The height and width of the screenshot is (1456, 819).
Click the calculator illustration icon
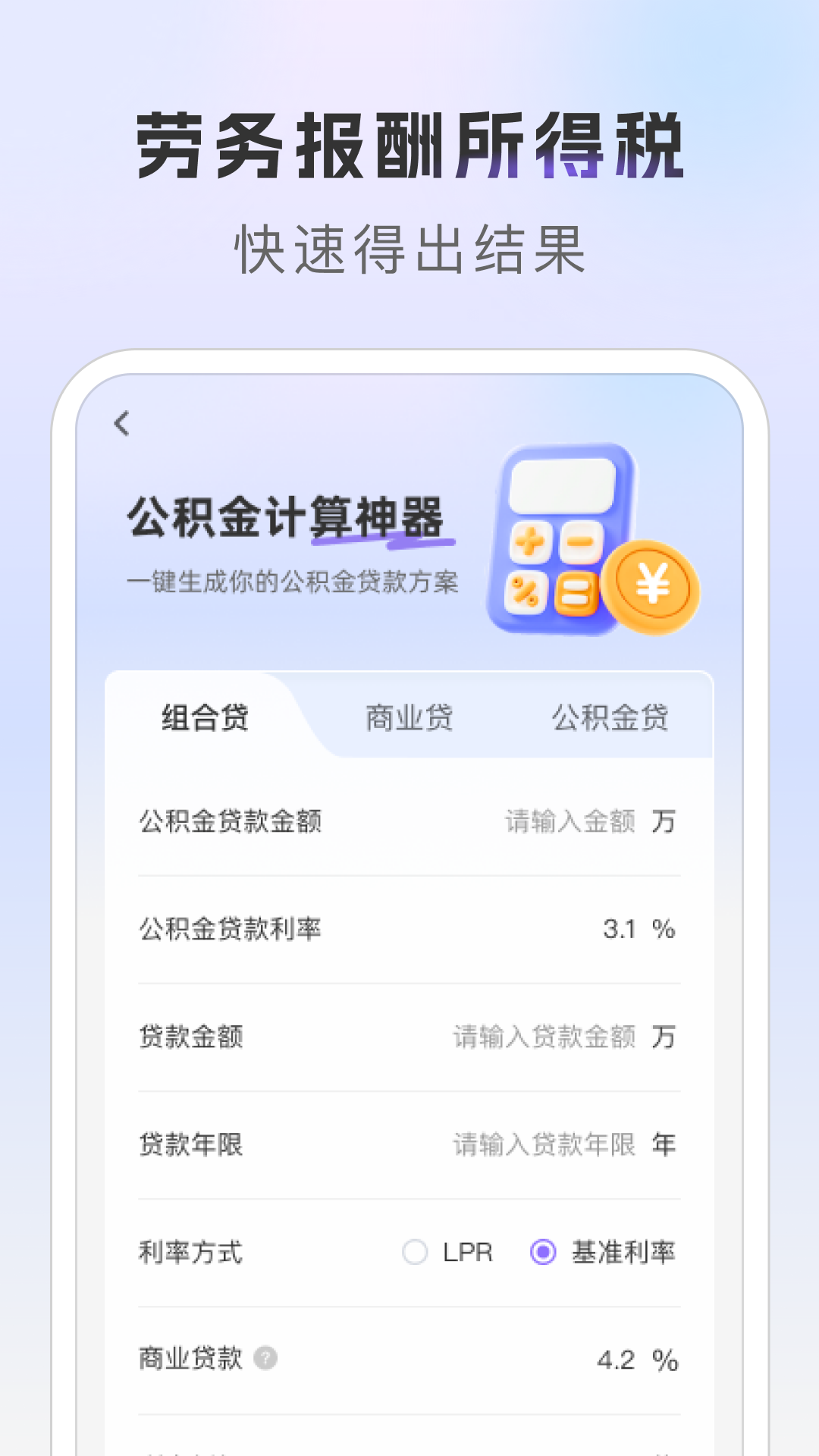pyautogui.click(x=565, y=538)
